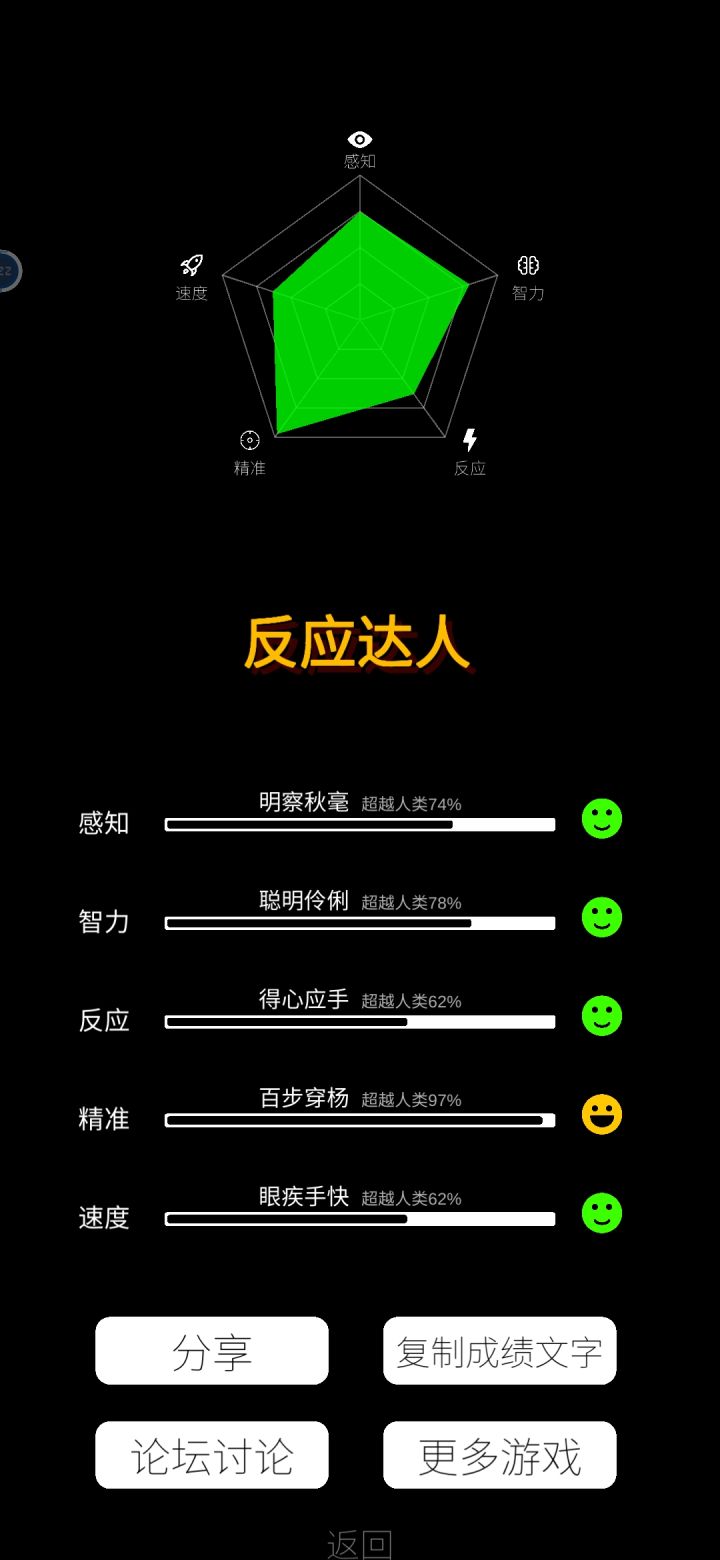Click the green smiley beside the 反应 score
720x1560 pixels.
point(601,1016)
